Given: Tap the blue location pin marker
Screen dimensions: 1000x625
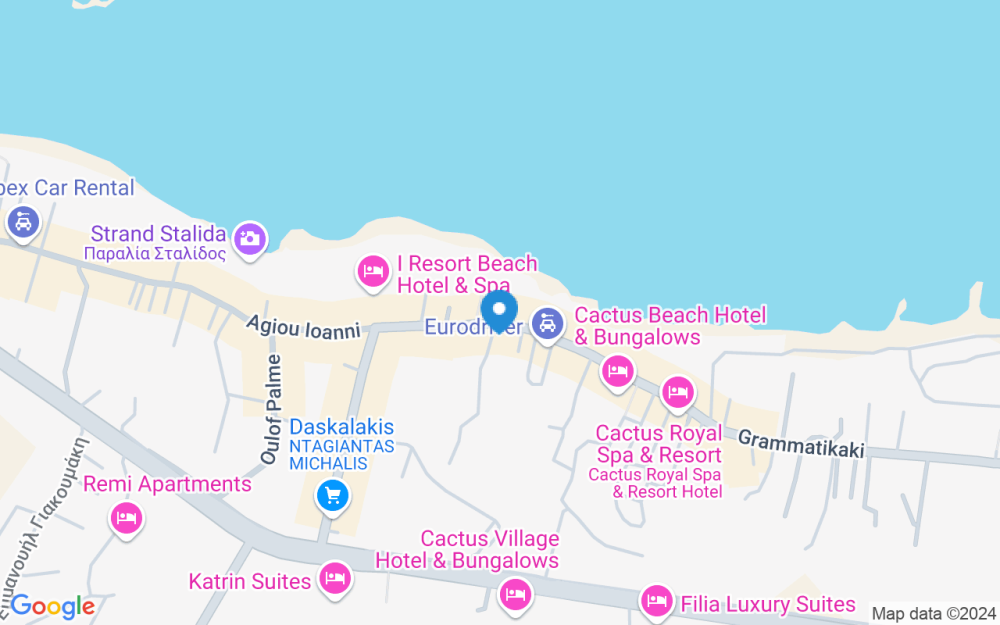Looking at the screenshot, I should point(499,311).
